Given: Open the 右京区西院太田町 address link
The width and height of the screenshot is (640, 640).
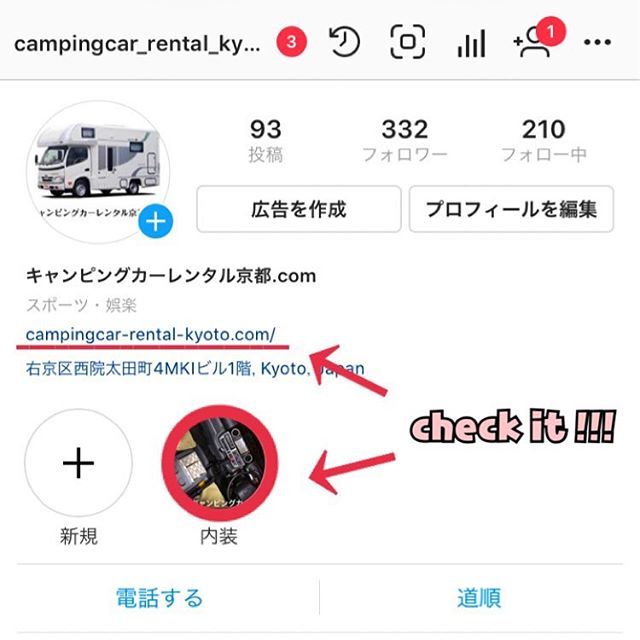Looking at the screenshot, I should click(195, 368).
